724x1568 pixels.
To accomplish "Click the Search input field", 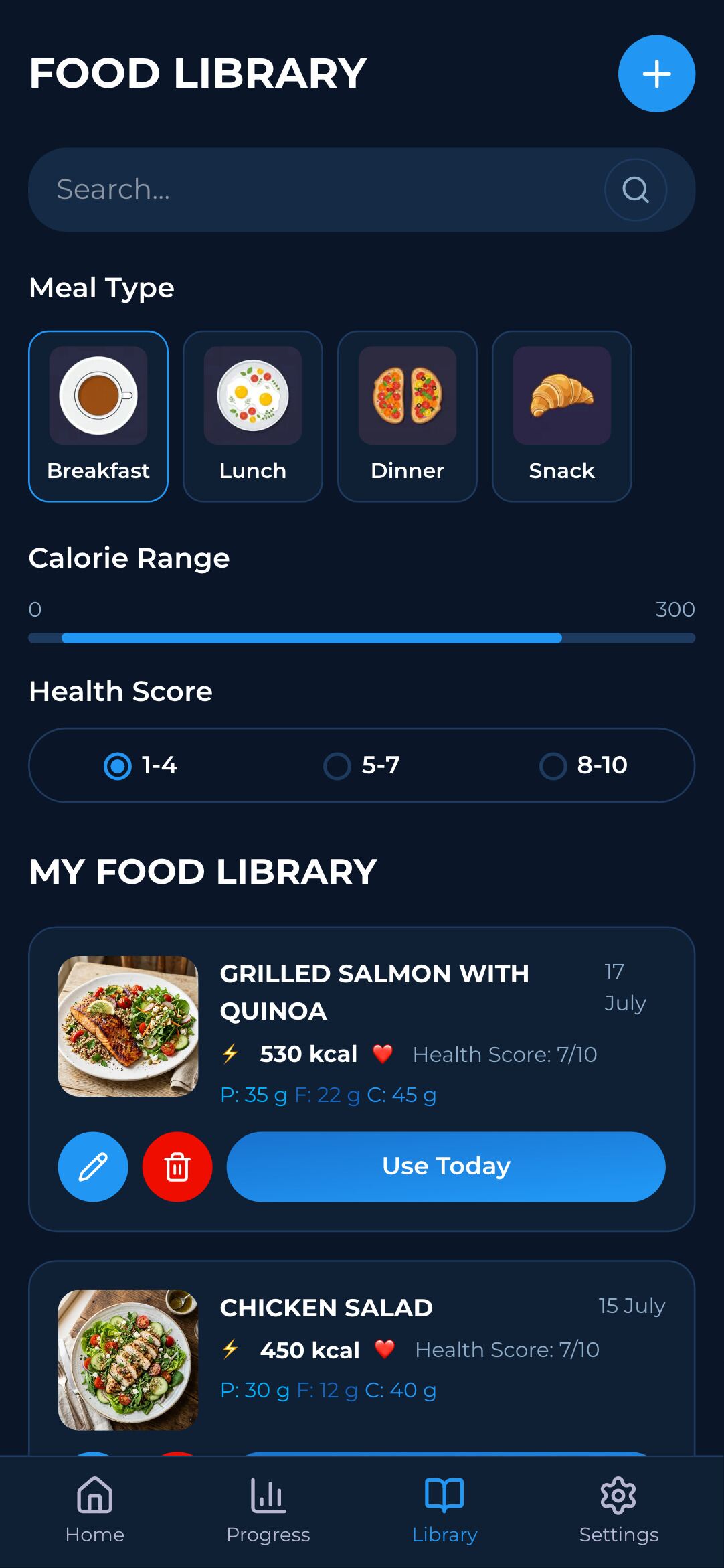I will [x=301, y=189].
